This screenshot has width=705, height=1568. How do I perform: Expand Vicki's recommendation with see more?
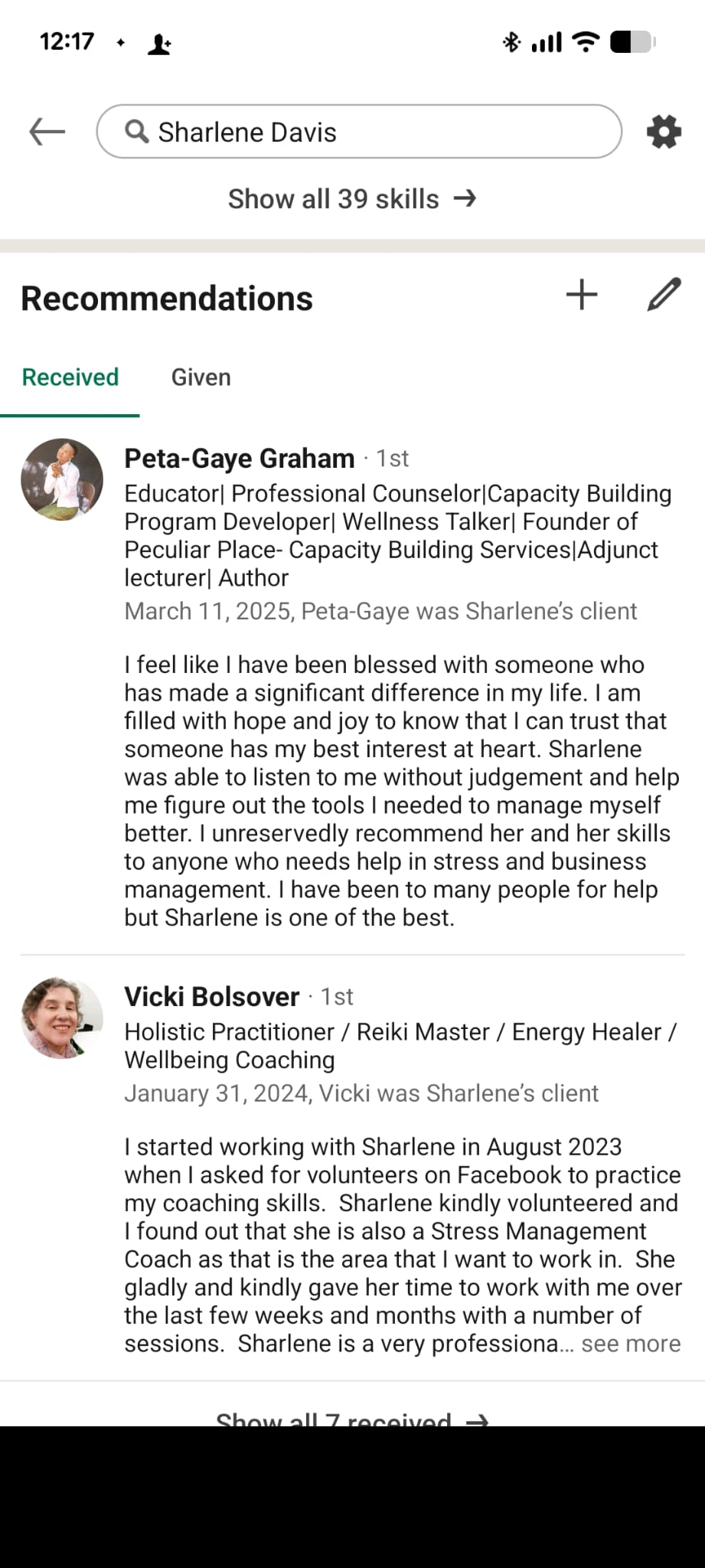tap(631, 1344)
